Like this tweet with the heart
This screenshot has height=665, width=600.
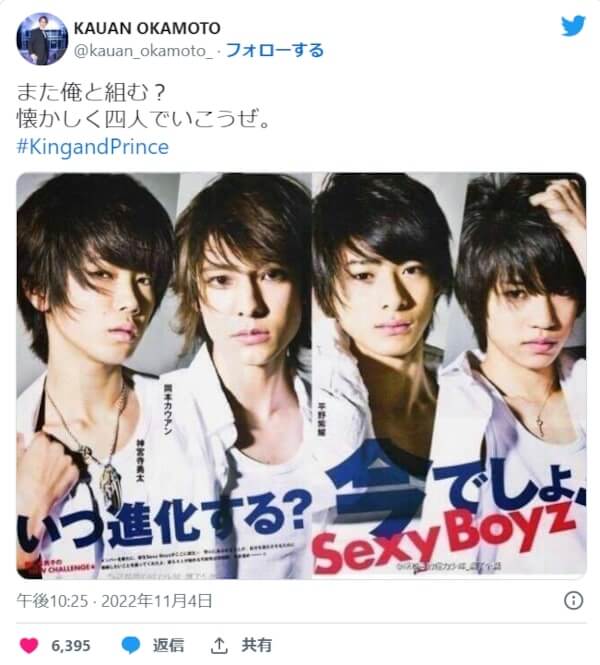[28, 645]
